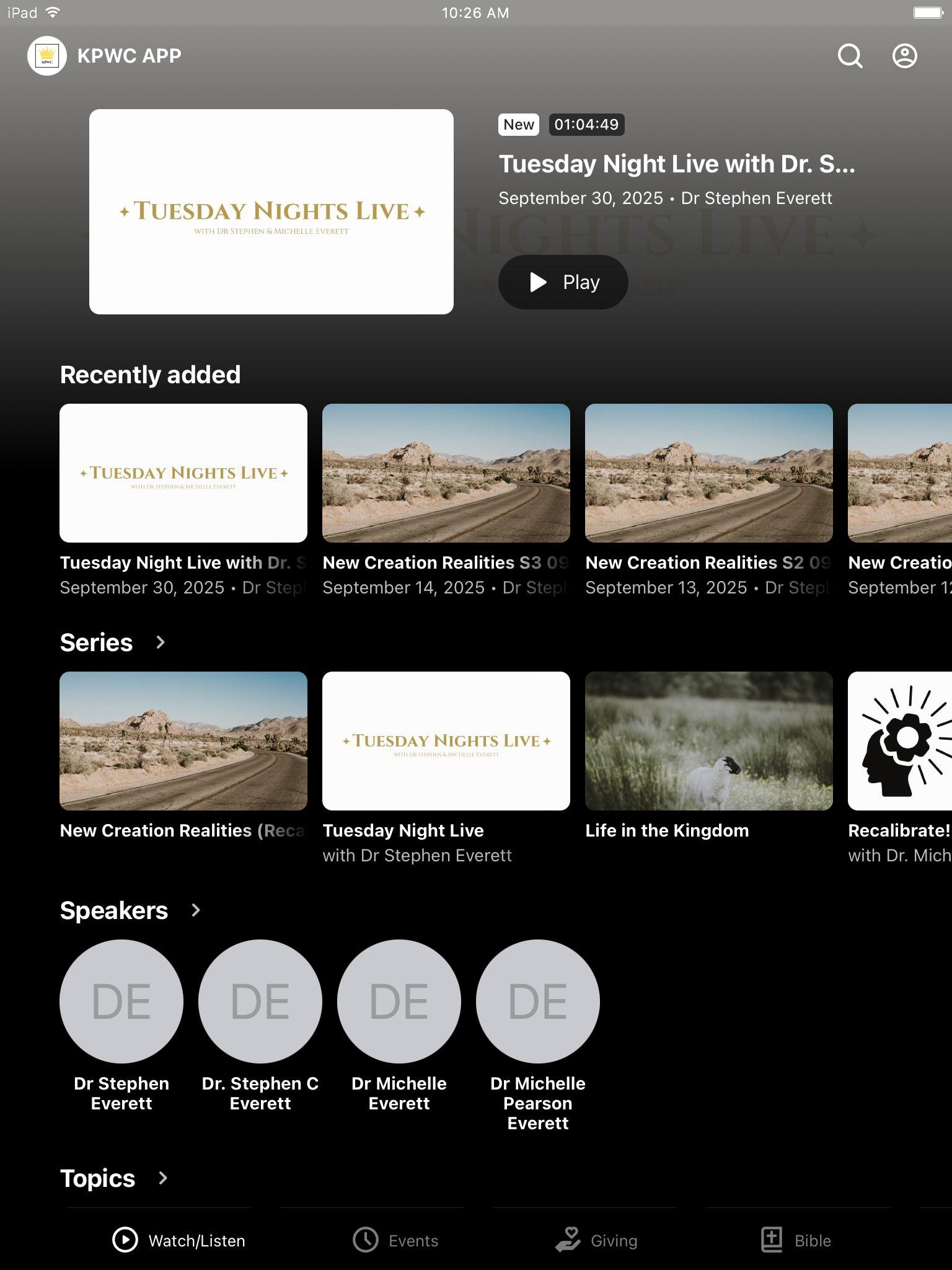The height and width of the screenshot is (1270, 952).
Task: Switch to the Giving tab
Action: point(596,1240)
